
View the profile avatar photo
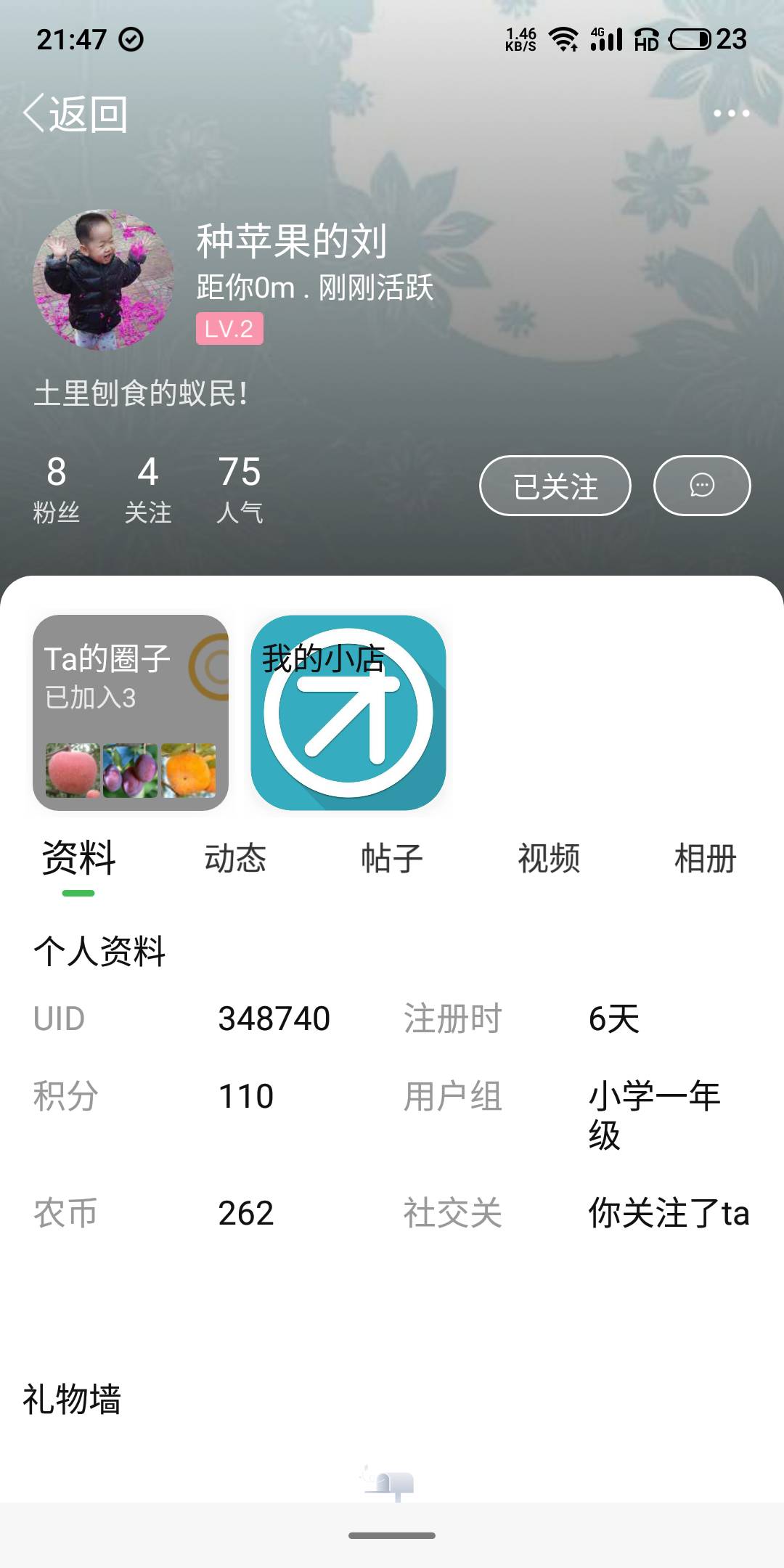(103, 280)
